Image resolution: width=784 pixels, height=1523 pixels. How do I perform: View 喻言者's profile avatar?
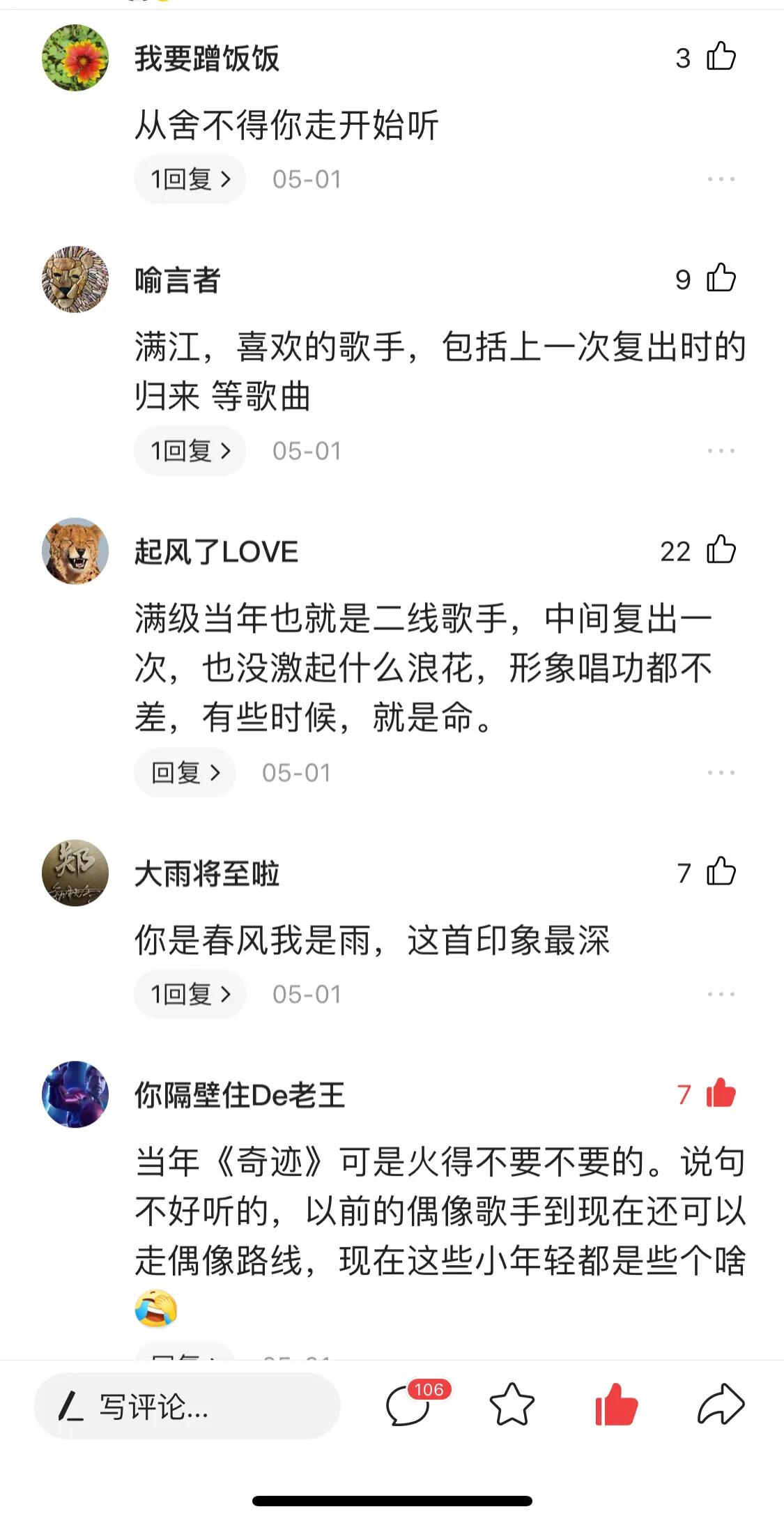click(x=75, y=279)
